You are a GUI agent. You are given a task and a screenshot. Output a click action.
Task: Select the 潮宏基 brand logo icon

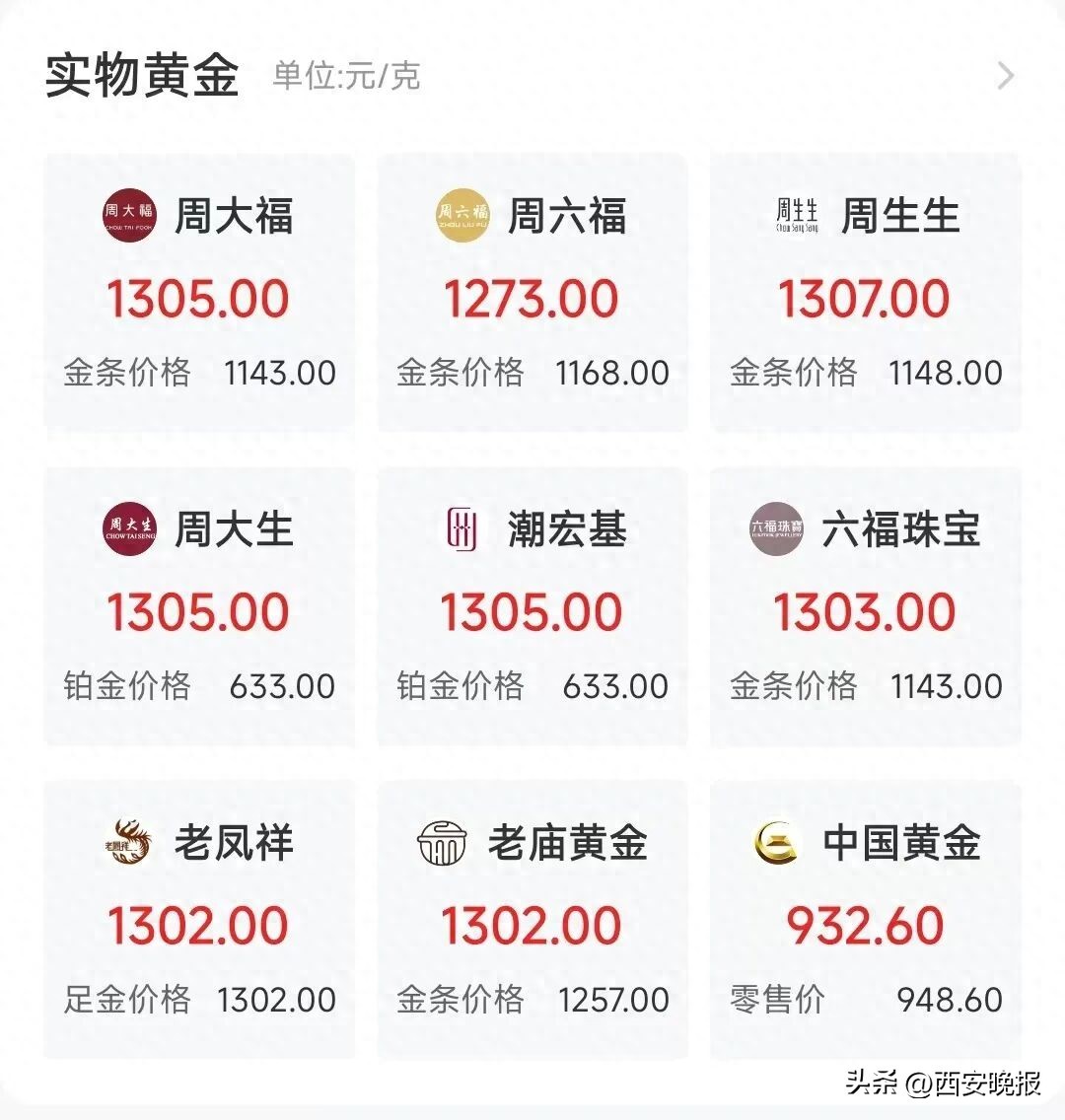tap(461, 529)
